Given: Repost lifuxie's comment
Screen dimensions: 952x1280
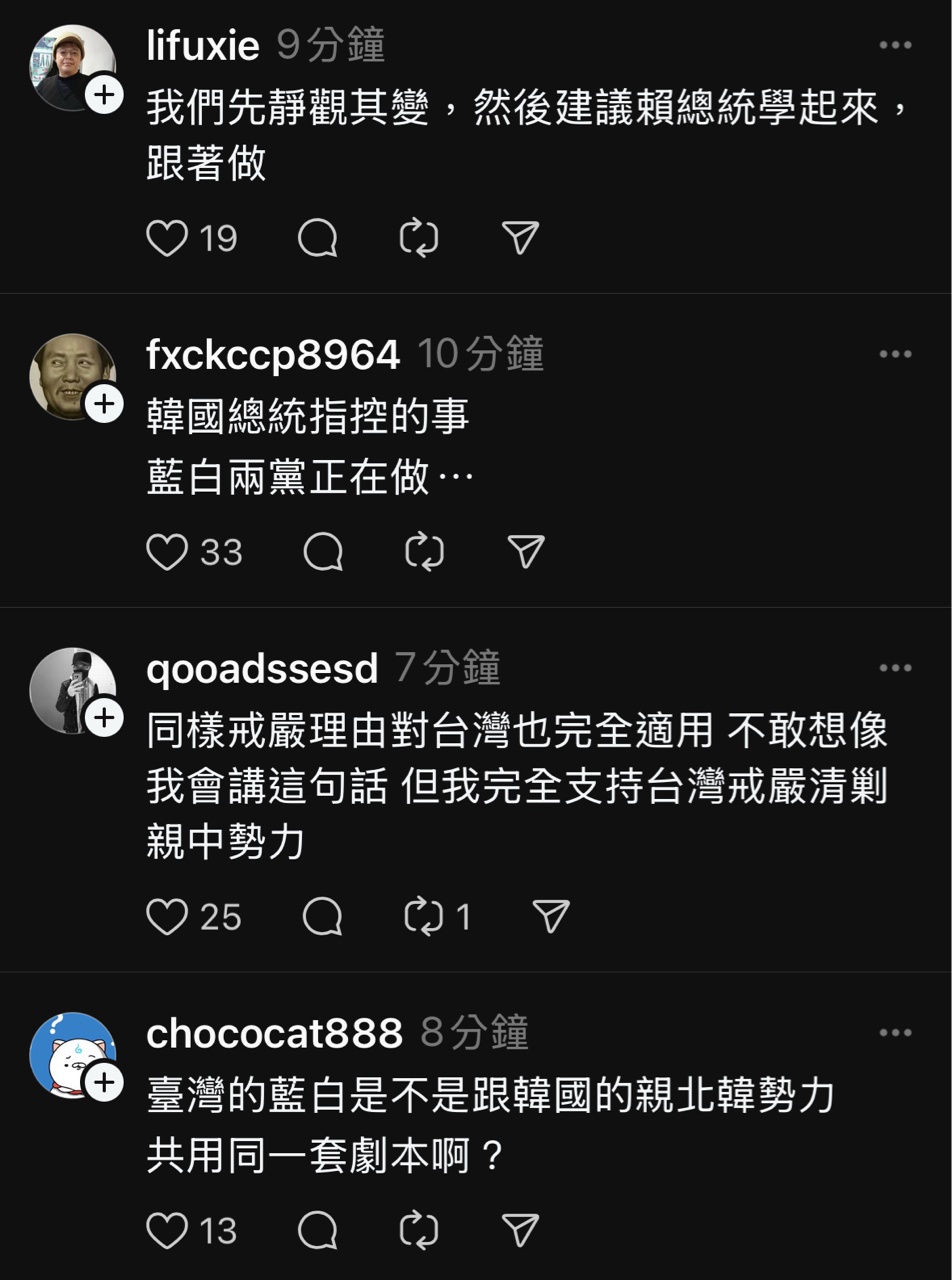Looking at the screenshot, I should coord(419,239).
